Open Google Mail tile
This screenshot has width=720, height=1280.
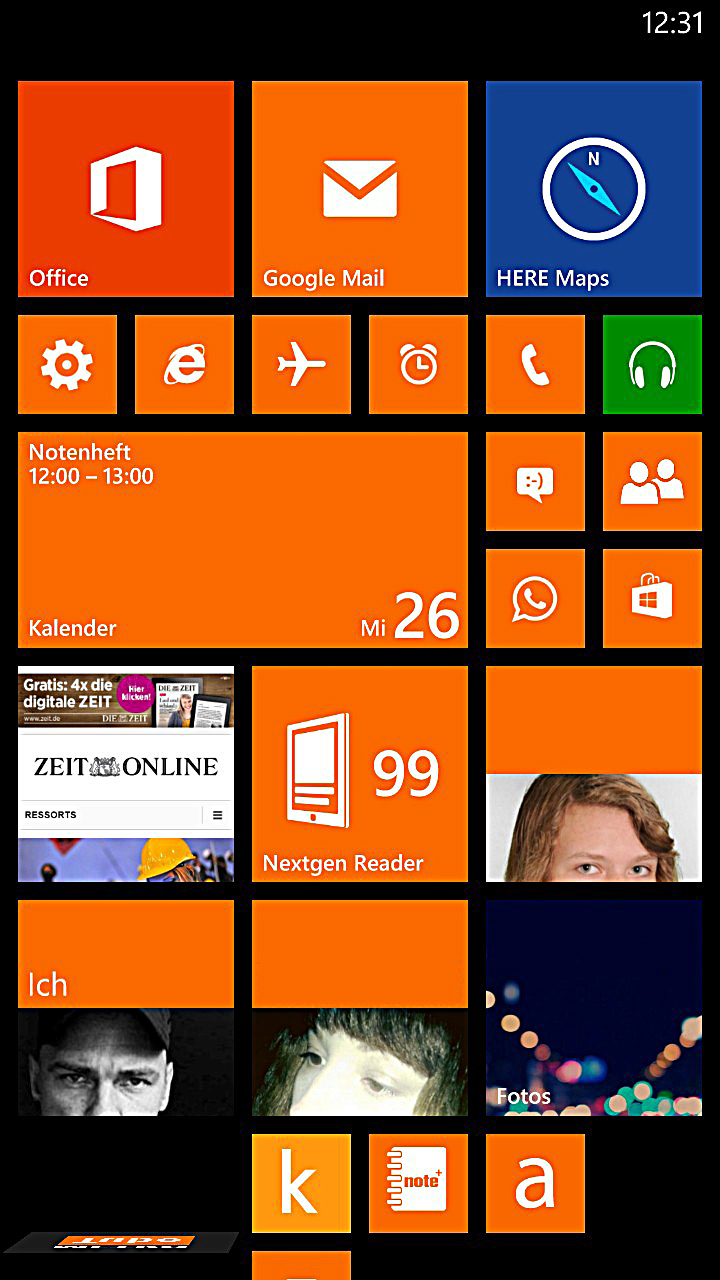click(360, 189)
